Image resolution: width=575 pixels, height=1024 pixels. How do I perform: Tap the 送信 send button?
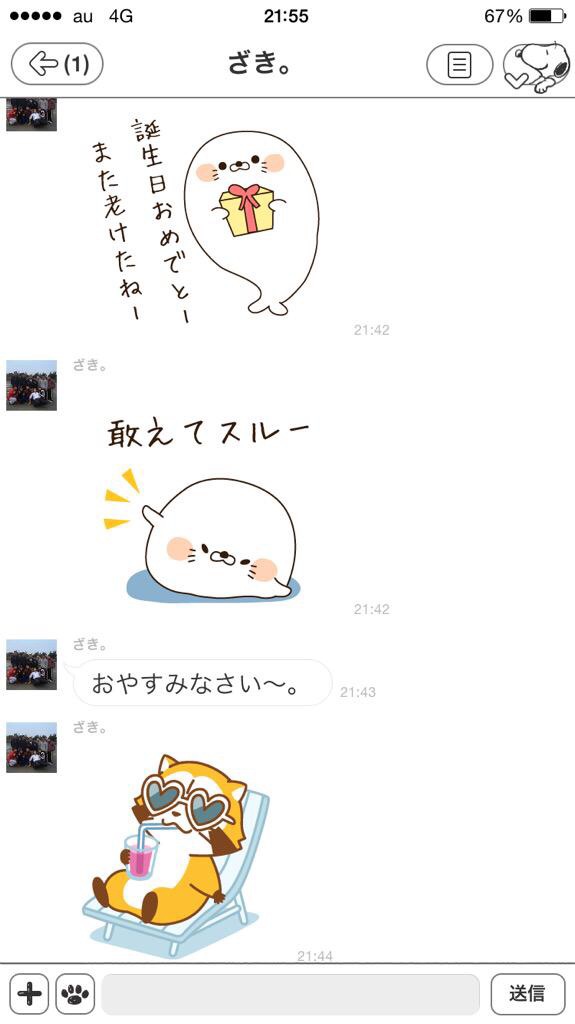[x=527, y=993]
